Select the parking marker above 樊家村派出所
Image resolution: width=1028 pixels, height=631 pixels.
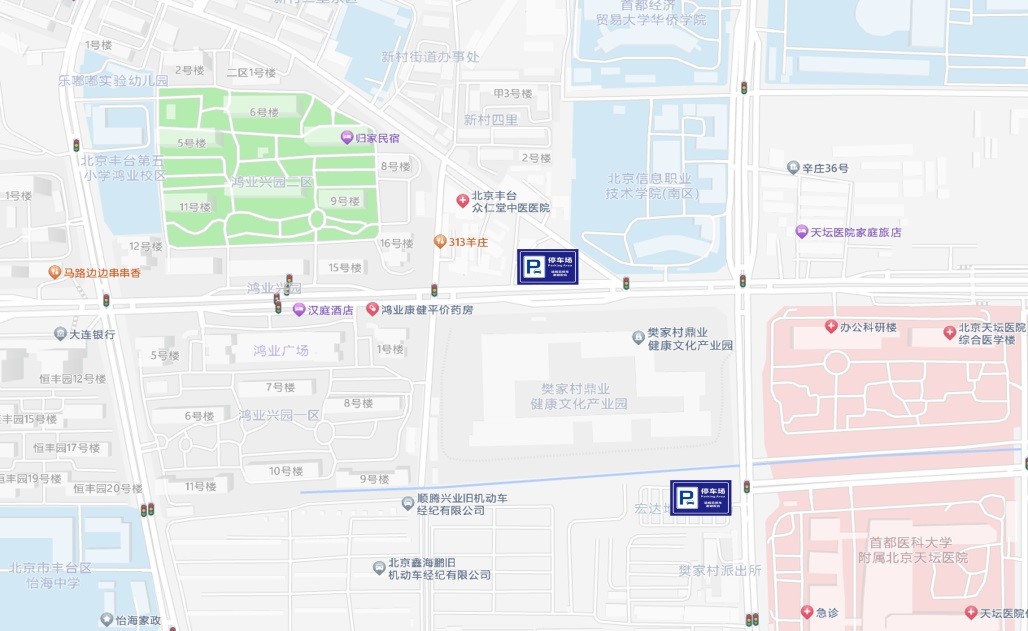(700, 498)
